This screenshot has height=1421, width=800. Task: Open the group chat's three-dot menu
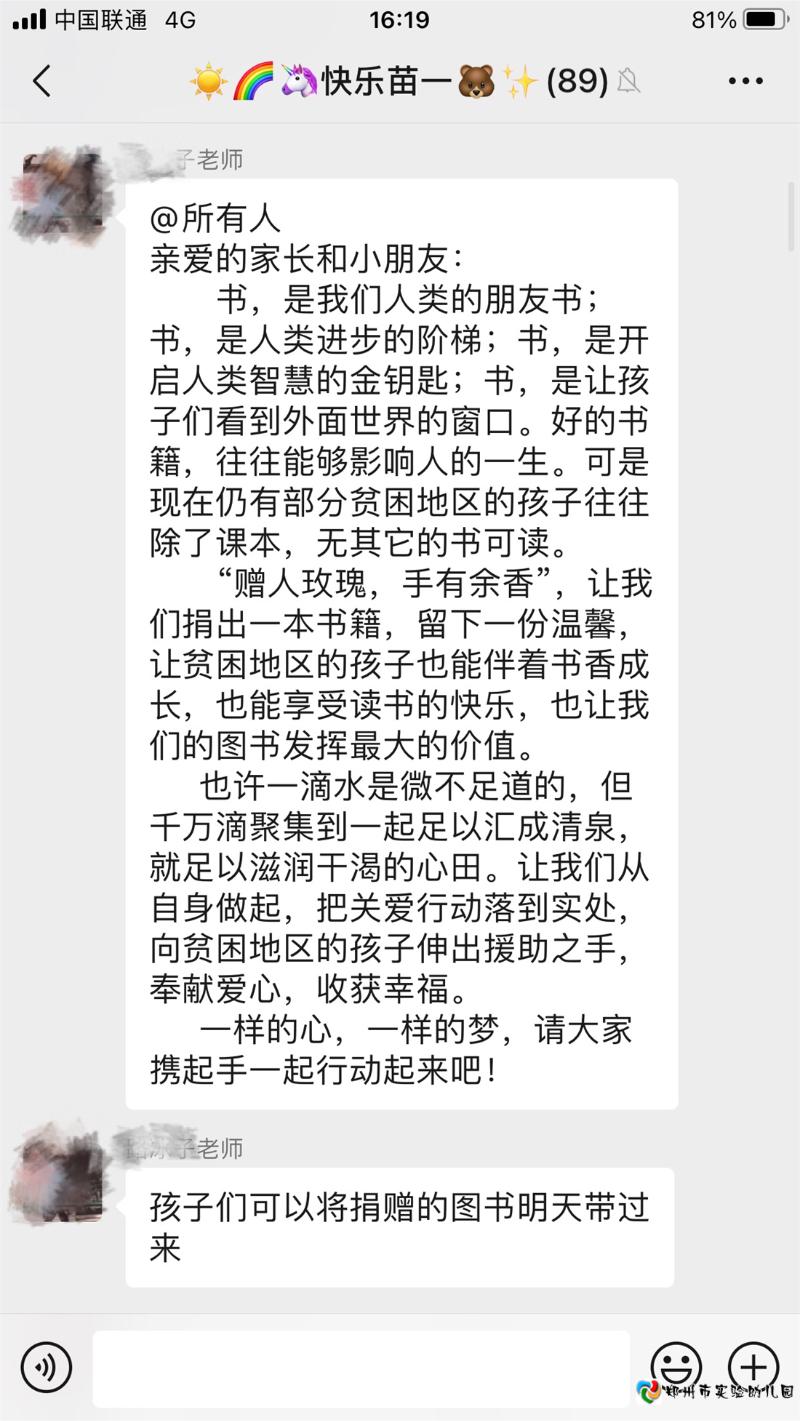click(x=746, y=81)
